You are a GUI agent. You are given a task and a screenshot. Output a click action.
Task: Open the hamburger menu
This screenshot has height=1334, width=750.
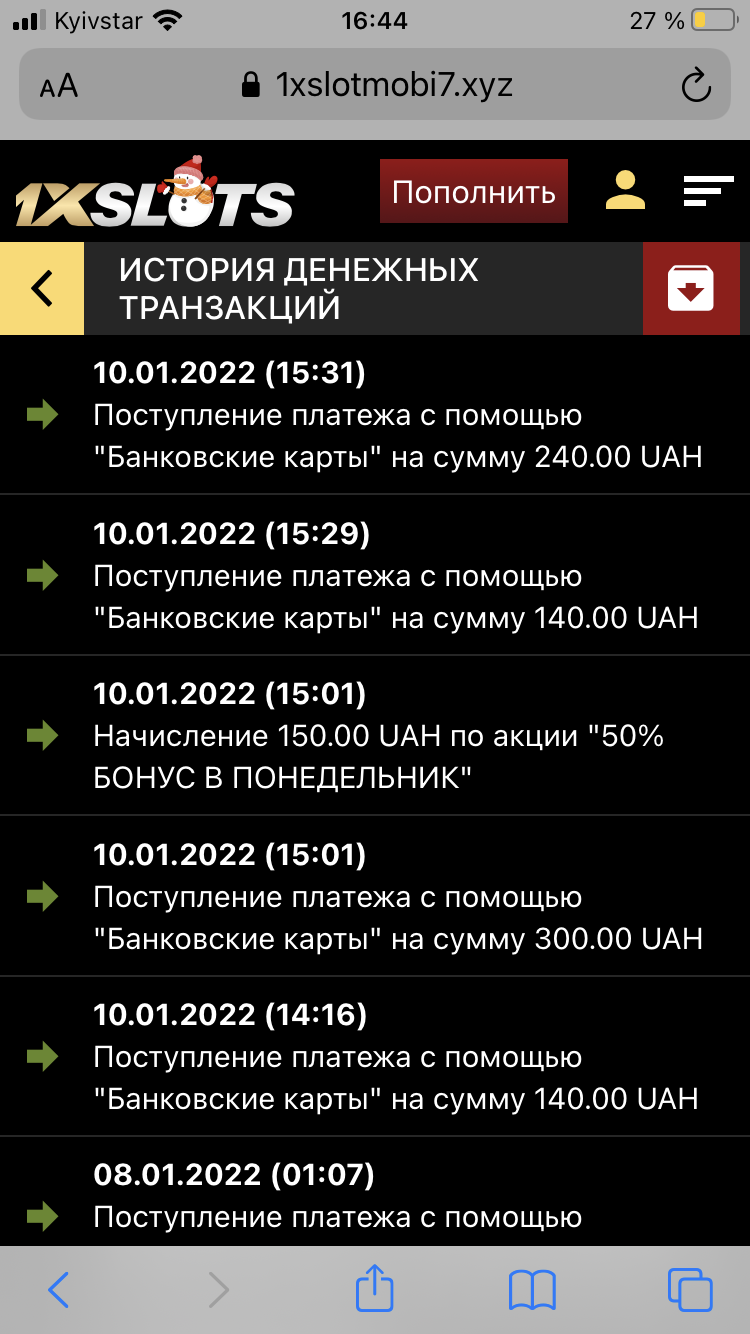tap(708, 190)
